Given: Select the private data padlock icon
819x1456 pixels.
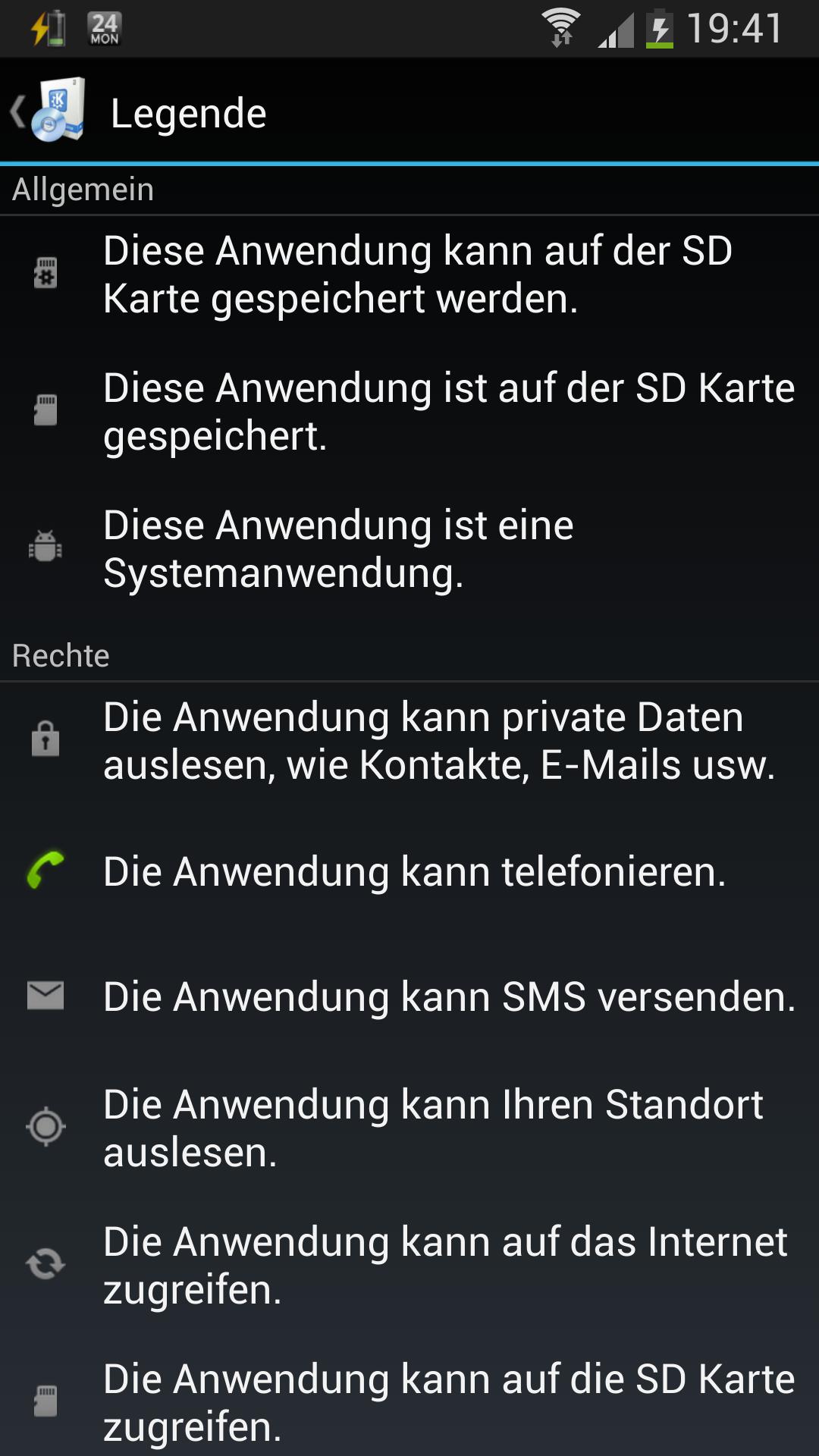Looking at the screenshot, I should (x=45, y=739).
